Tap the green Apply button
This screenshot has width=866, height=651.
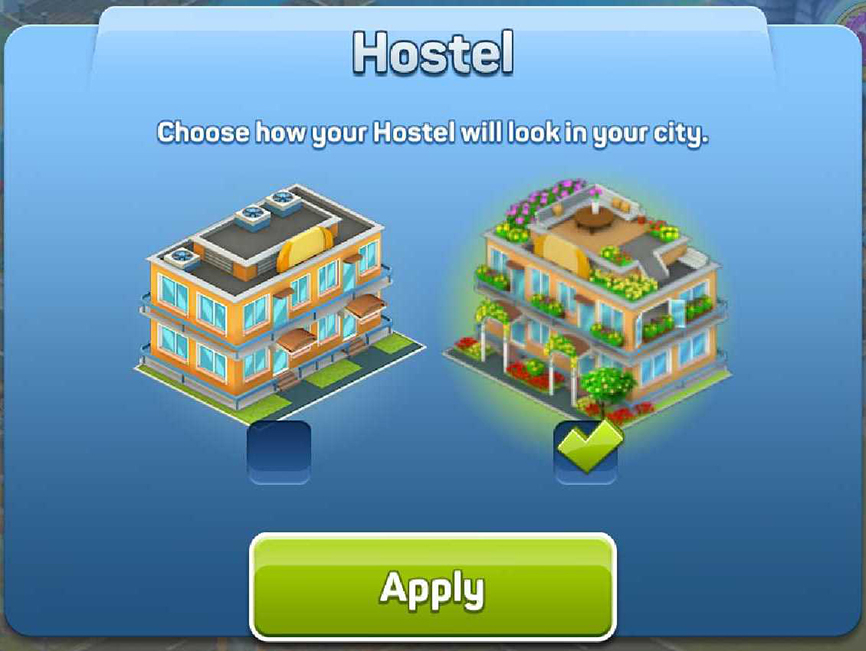click(432, 586)
